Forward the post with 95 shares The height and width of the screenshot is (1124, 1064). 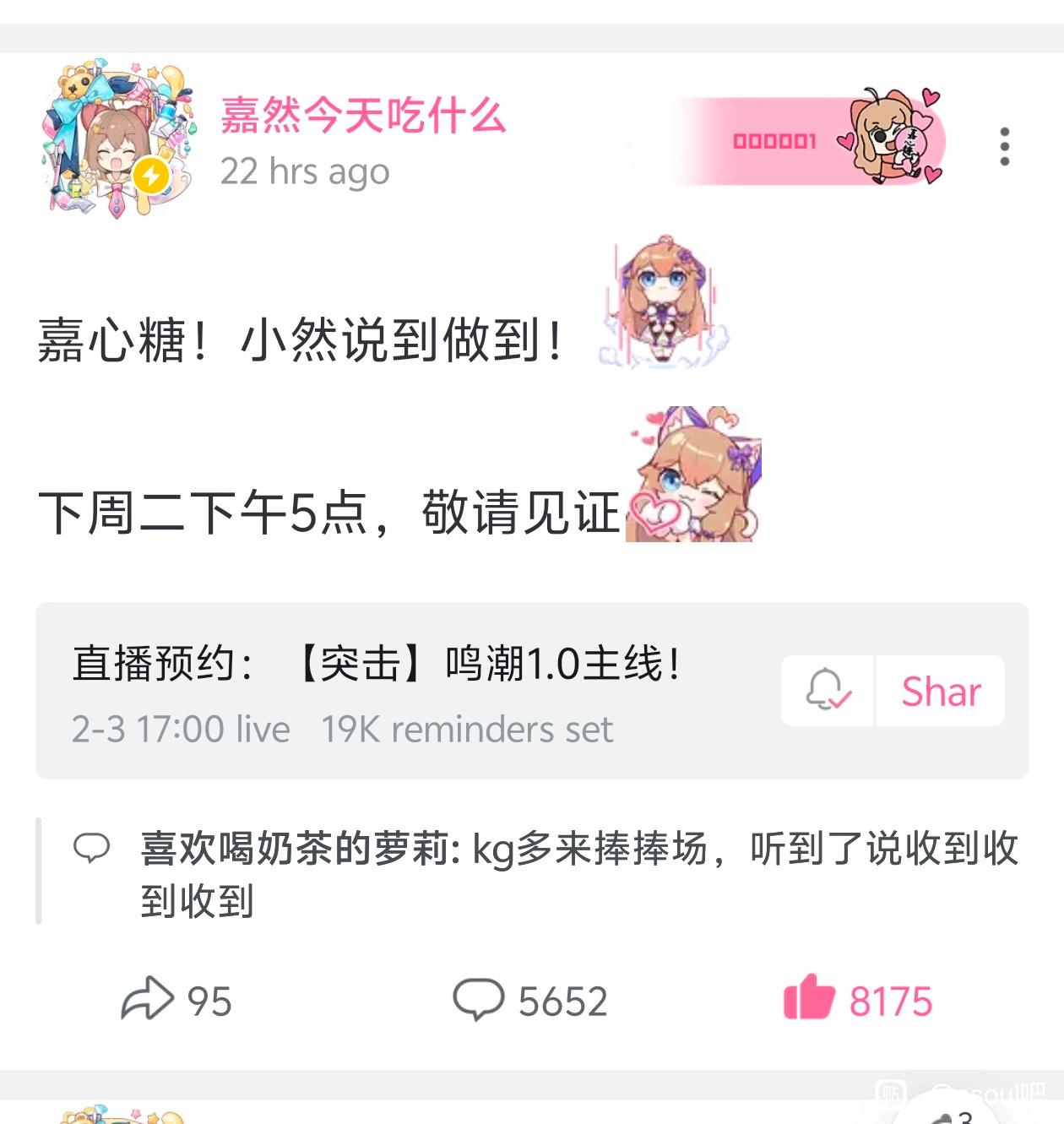coord(176,1001)
